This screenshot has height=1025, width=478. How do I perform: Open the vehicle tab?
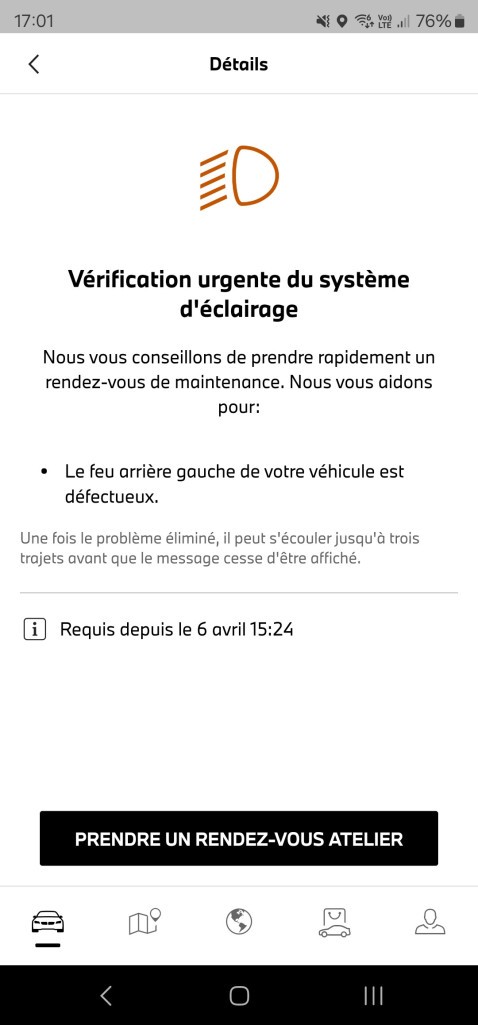[x=48, y=923]
